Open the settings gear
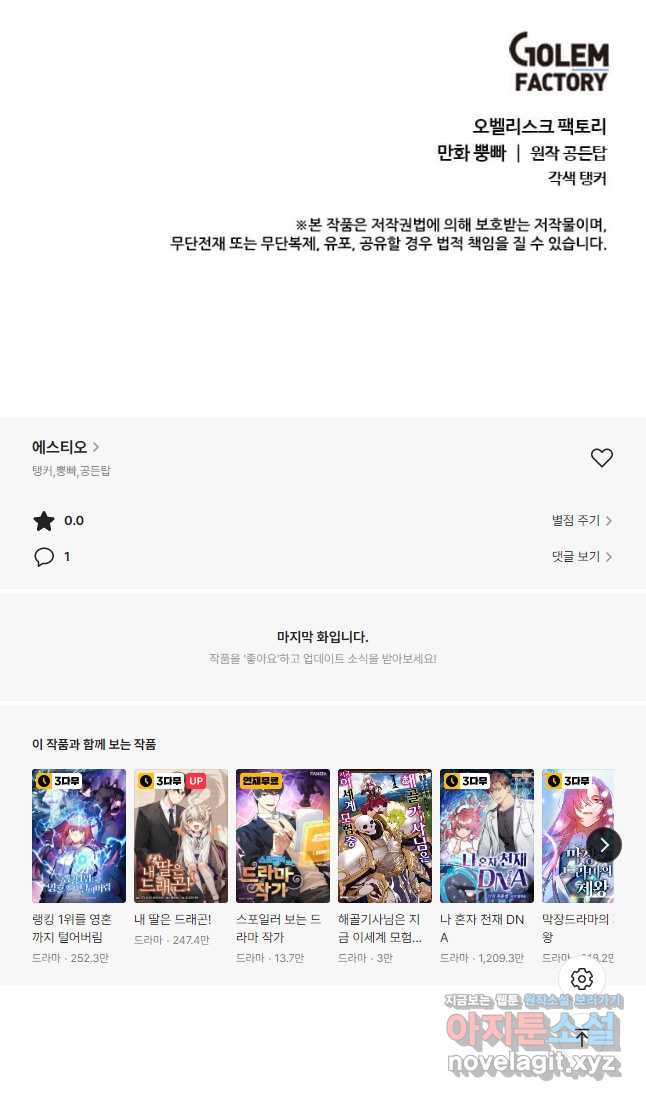646x1101 pixels. (x=582, y=979)
